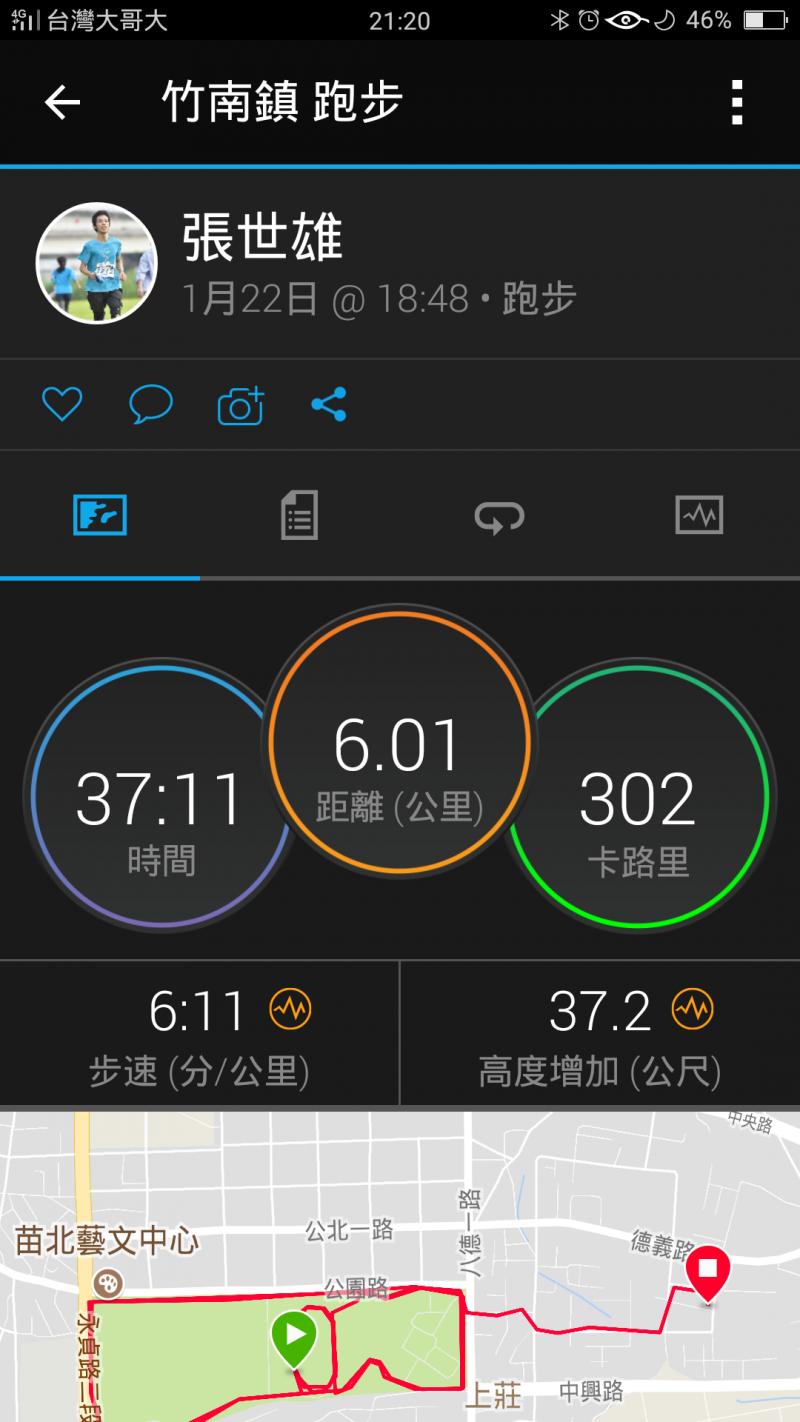Tap the elevation insight icon beside 37.2
800x1422 pixels.
[691, 1010]
